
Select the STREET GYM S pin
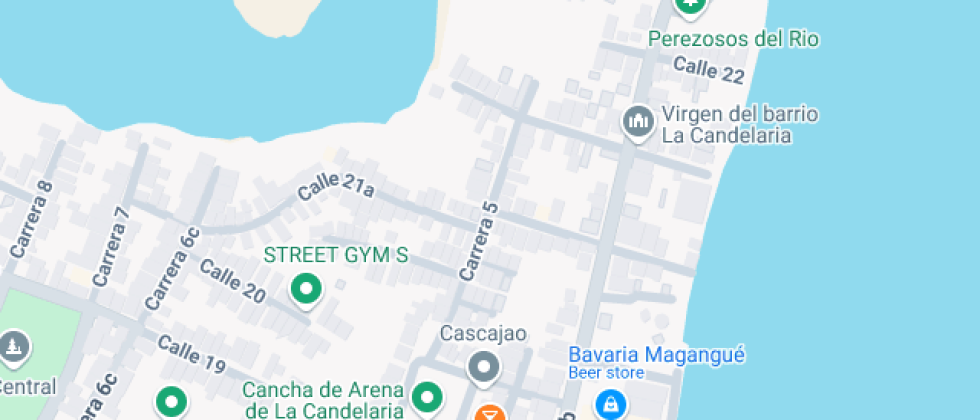[x=306, y=290]
